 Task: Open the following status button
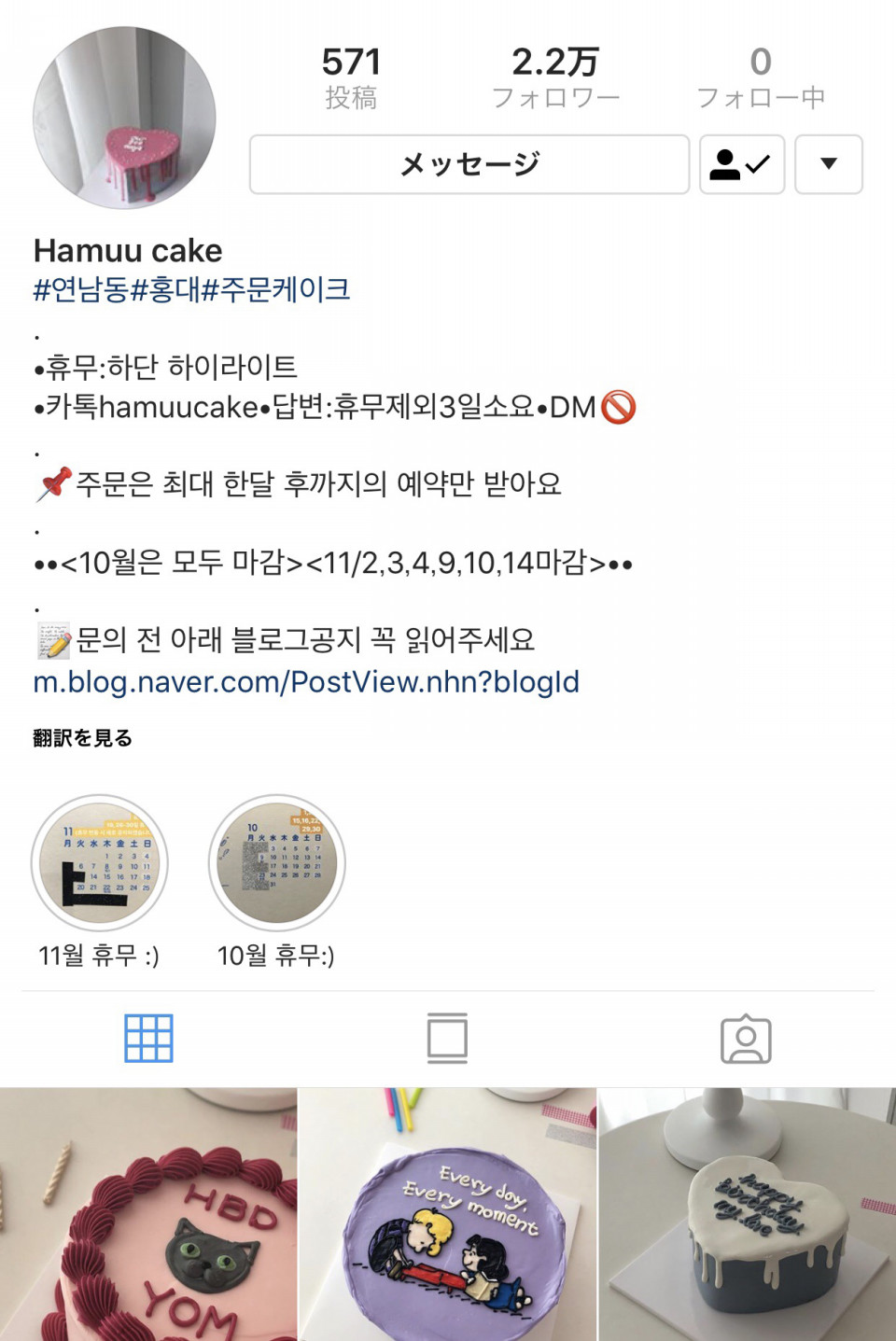coord(741,164)
